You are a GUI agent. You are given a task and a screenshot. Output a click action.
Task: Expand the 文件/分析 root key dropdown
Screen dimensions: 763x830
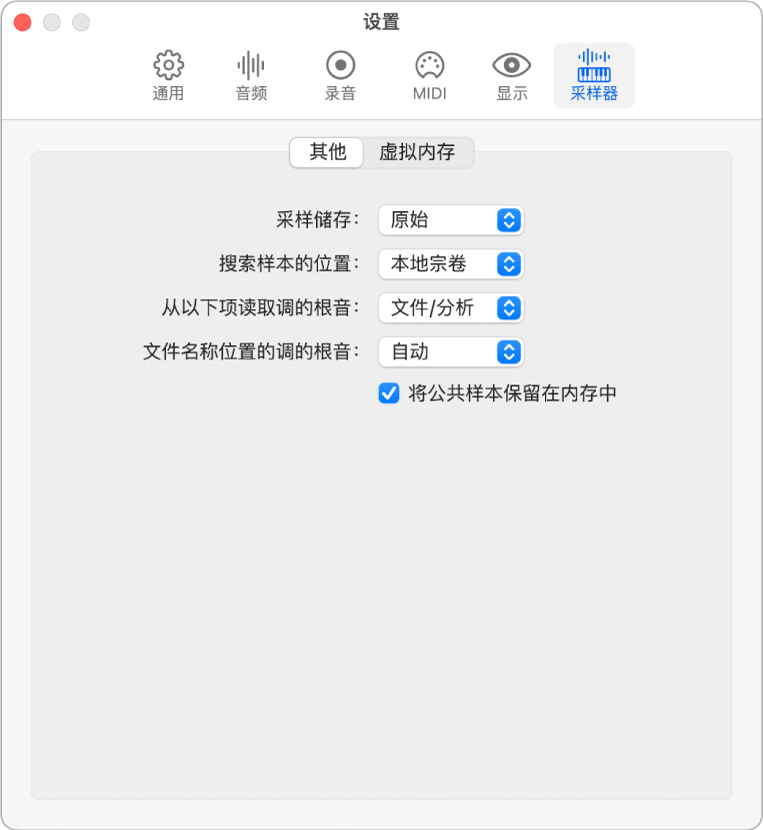tap(451, 308)
